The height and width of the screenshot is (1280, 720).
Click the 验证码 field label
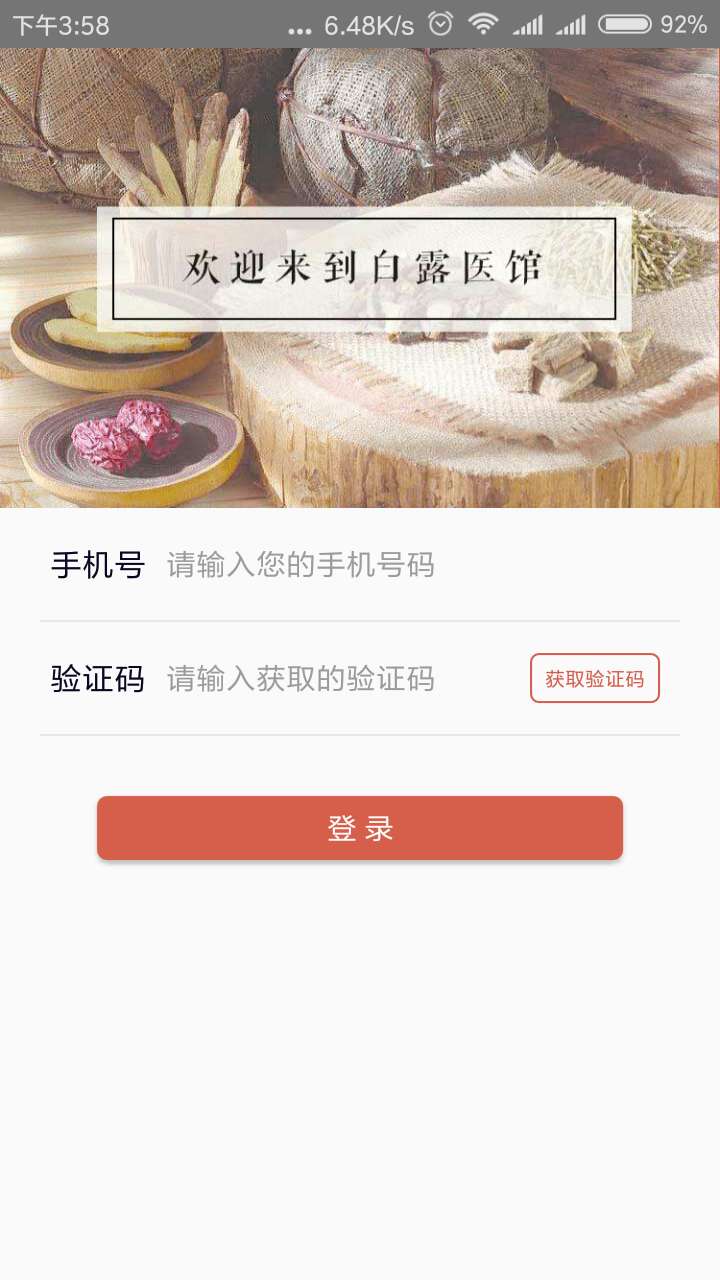[97, 678]
